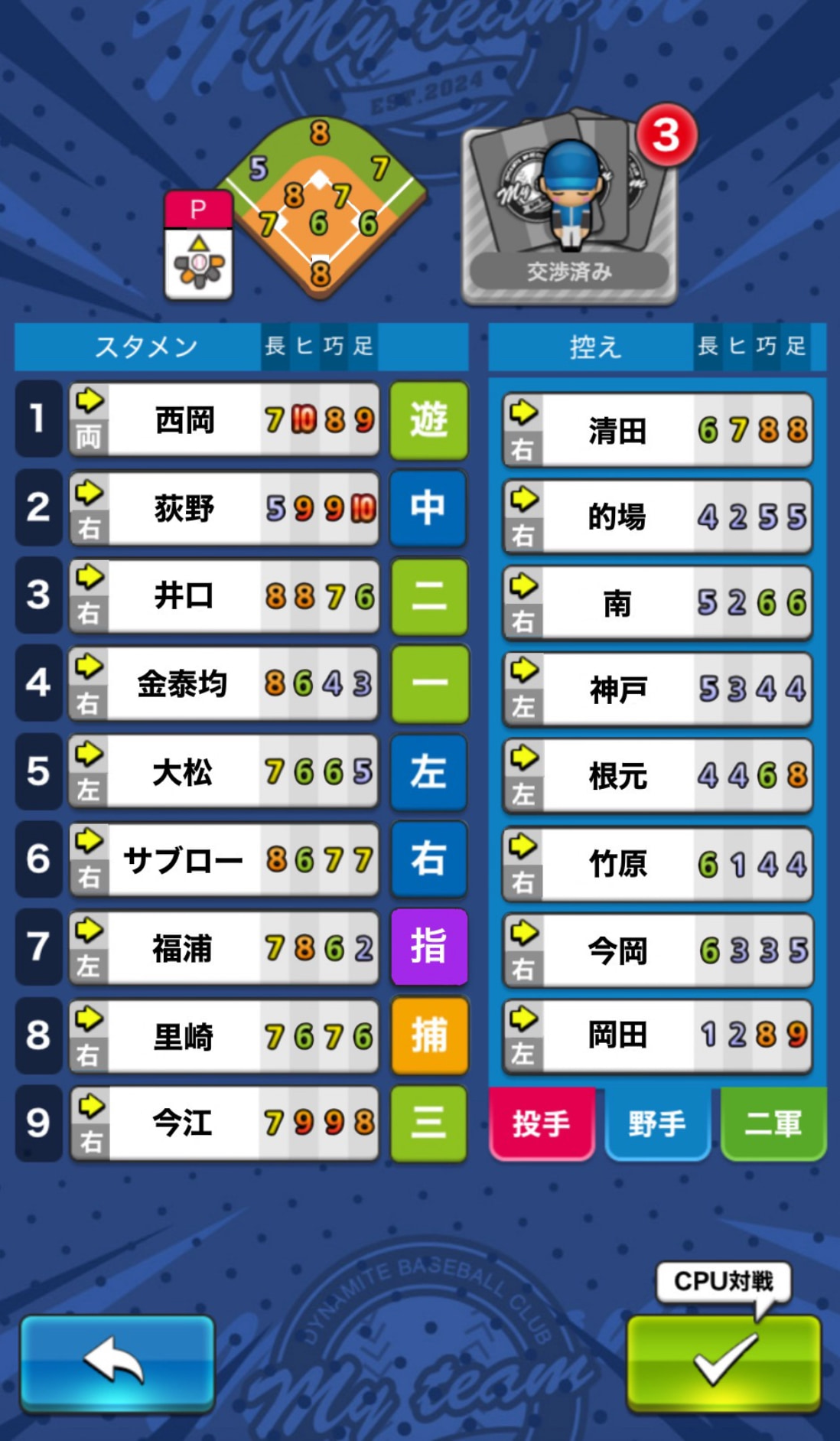Tap the 捕 position button for 里崎
840x1441 pixels.
pos(428,1035)
